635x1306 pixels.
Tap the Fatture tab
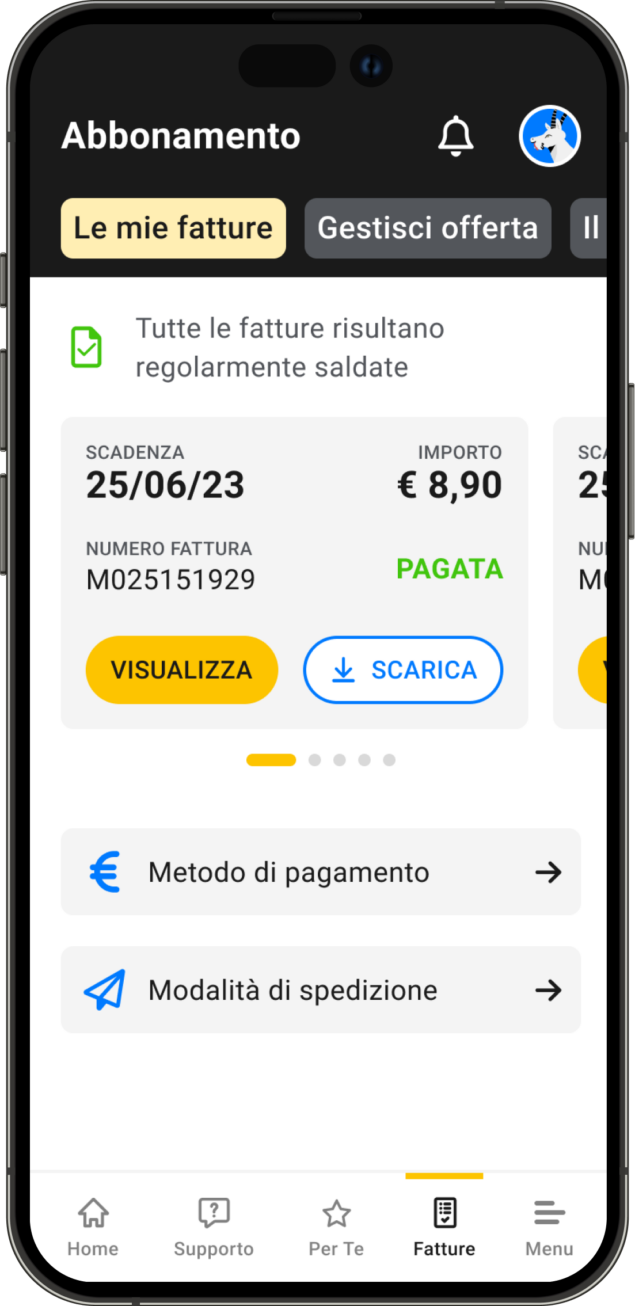click(444, 1227)
